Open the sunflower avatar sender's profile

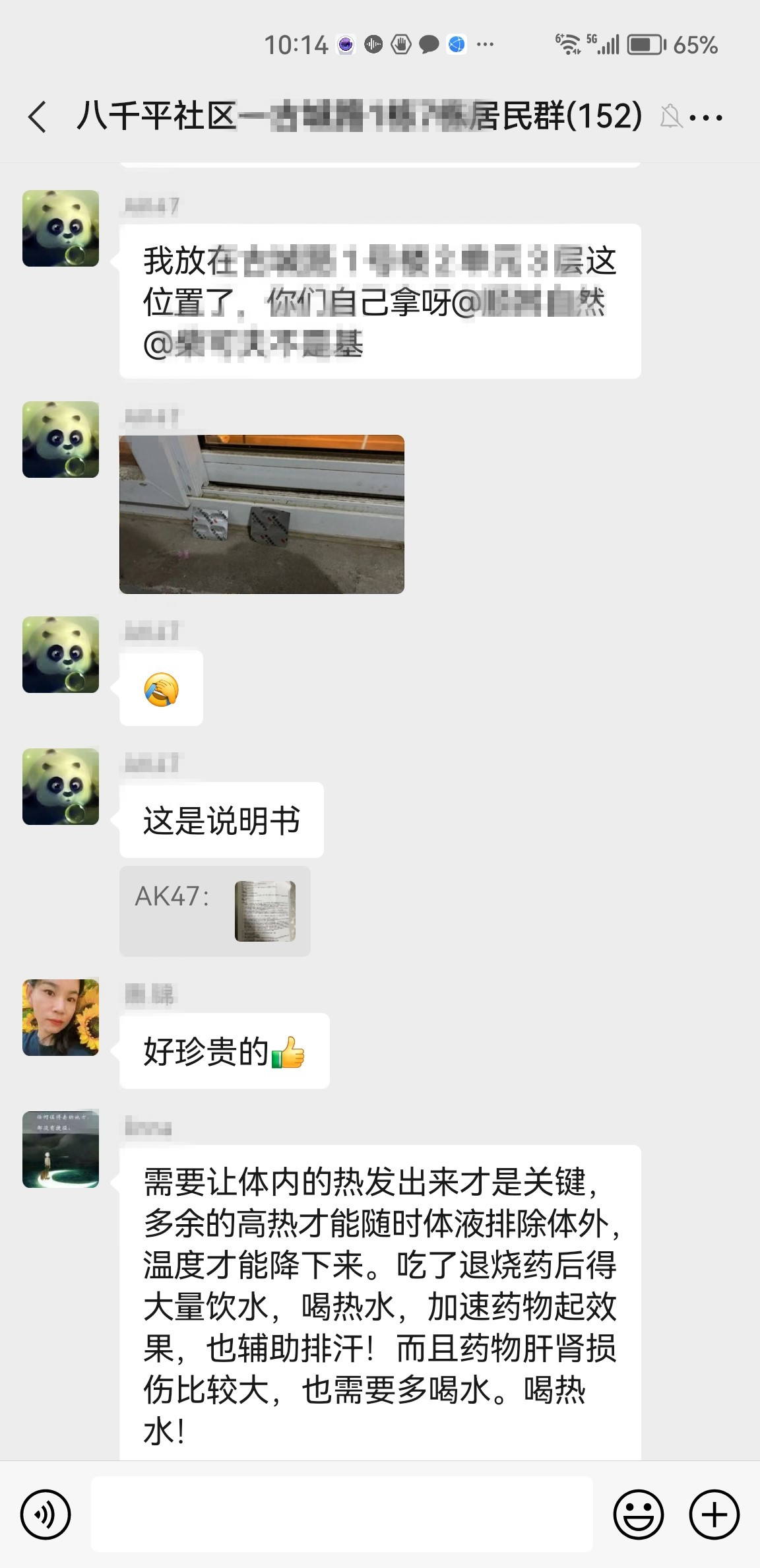click(61, 1017)
